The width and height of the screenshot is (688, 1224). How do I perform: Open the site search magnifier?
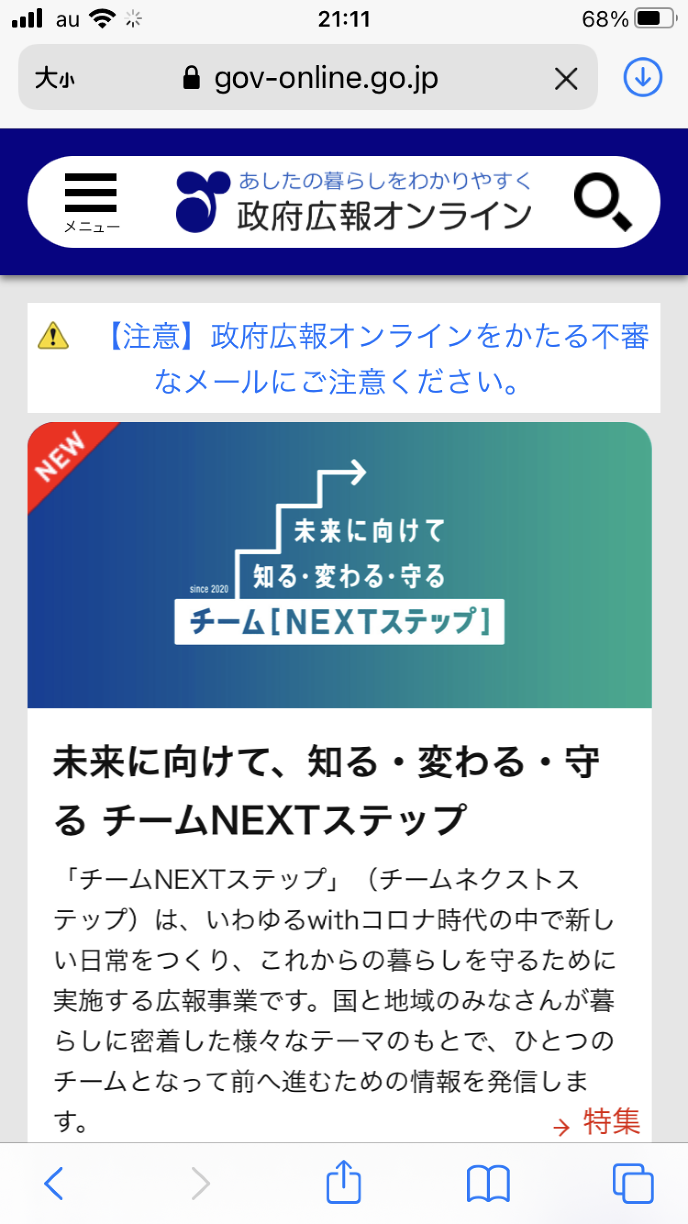[x=602, y=201]
